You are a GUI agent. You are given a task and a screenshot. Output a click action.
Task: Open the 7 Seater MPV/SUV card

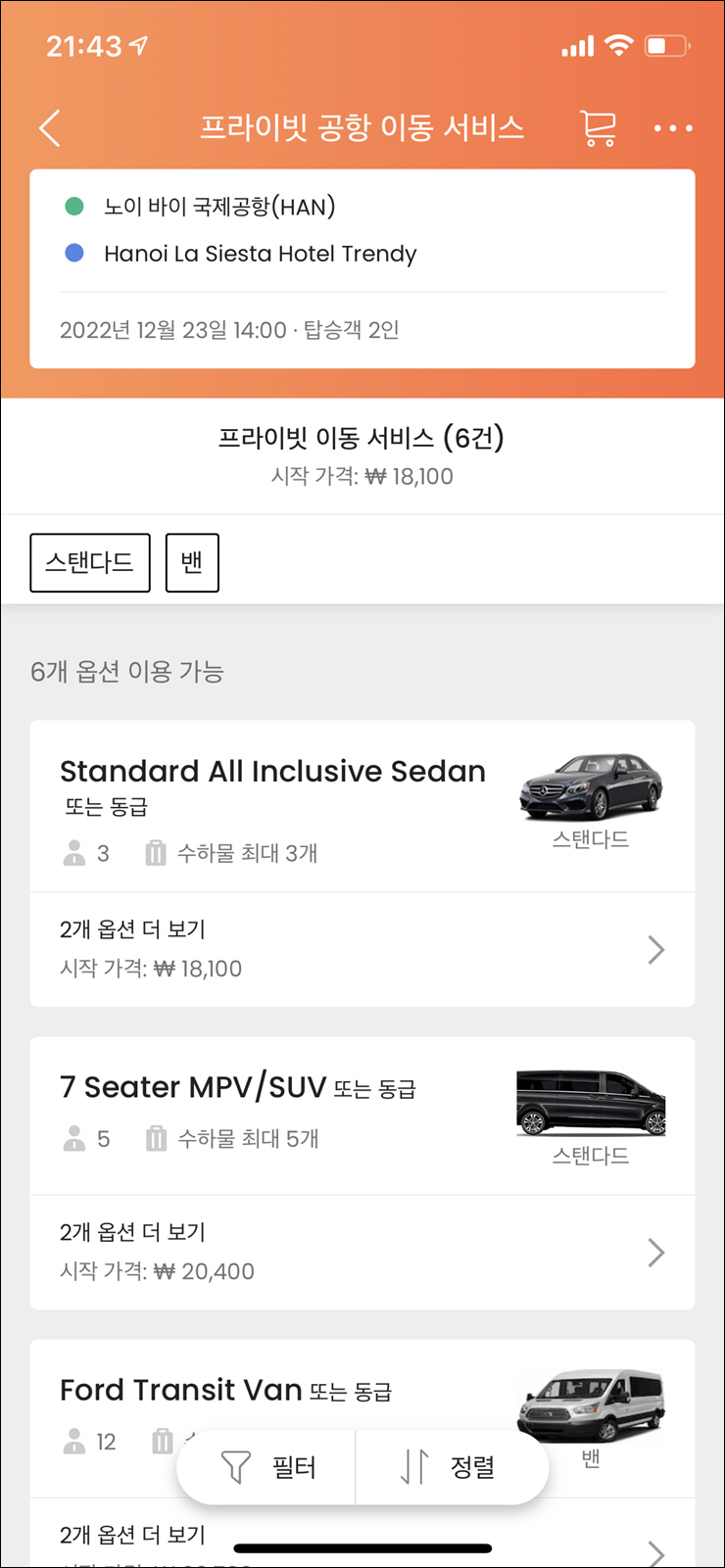tap(362, 1116)
